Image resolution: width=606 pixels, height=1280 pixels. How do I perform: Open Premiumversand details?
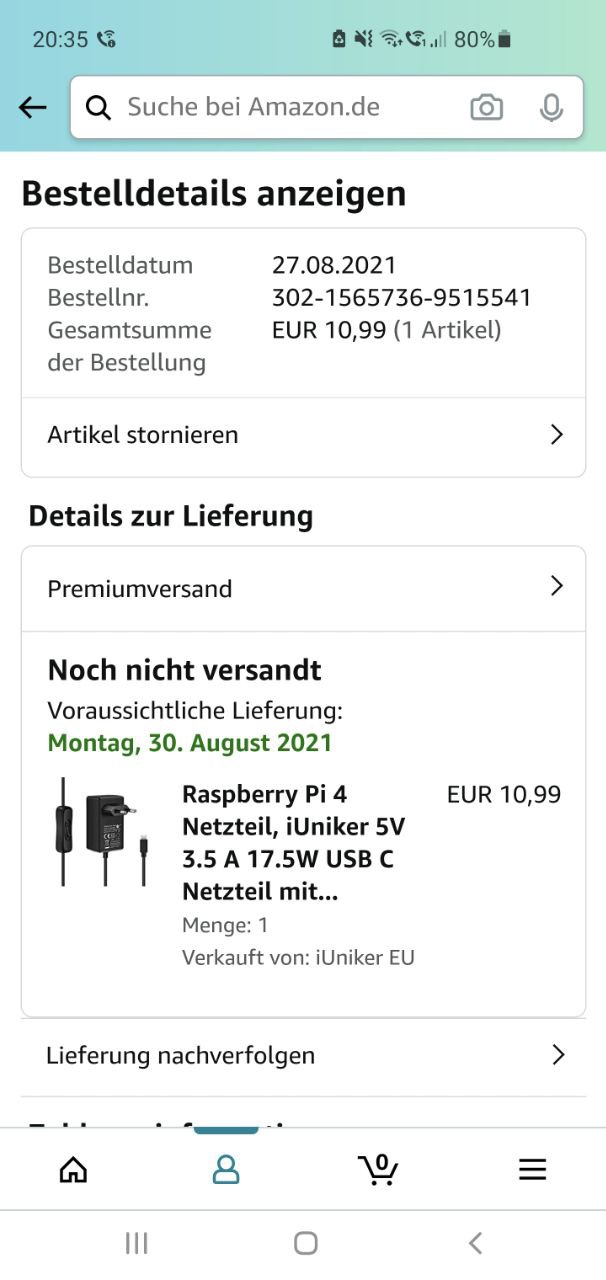click(x=303, y=588)
